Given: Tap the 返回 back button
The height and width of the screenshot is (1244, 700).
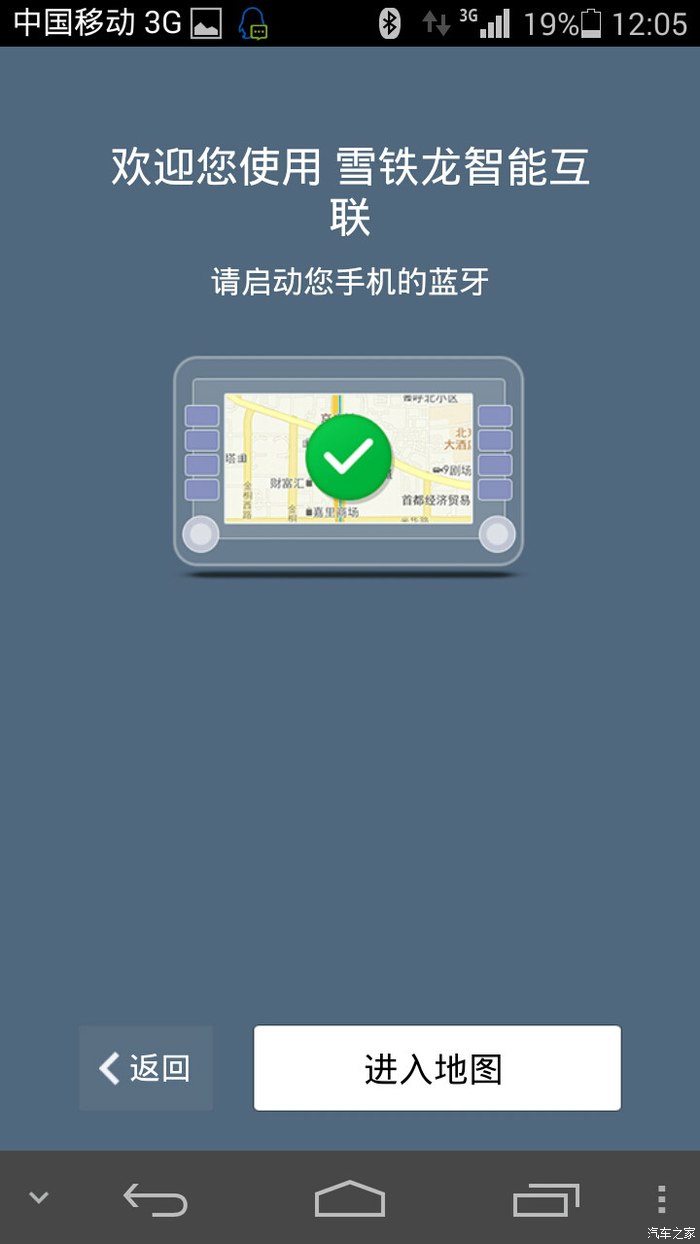Looking at the screenshot, I should coord(146,1068).
